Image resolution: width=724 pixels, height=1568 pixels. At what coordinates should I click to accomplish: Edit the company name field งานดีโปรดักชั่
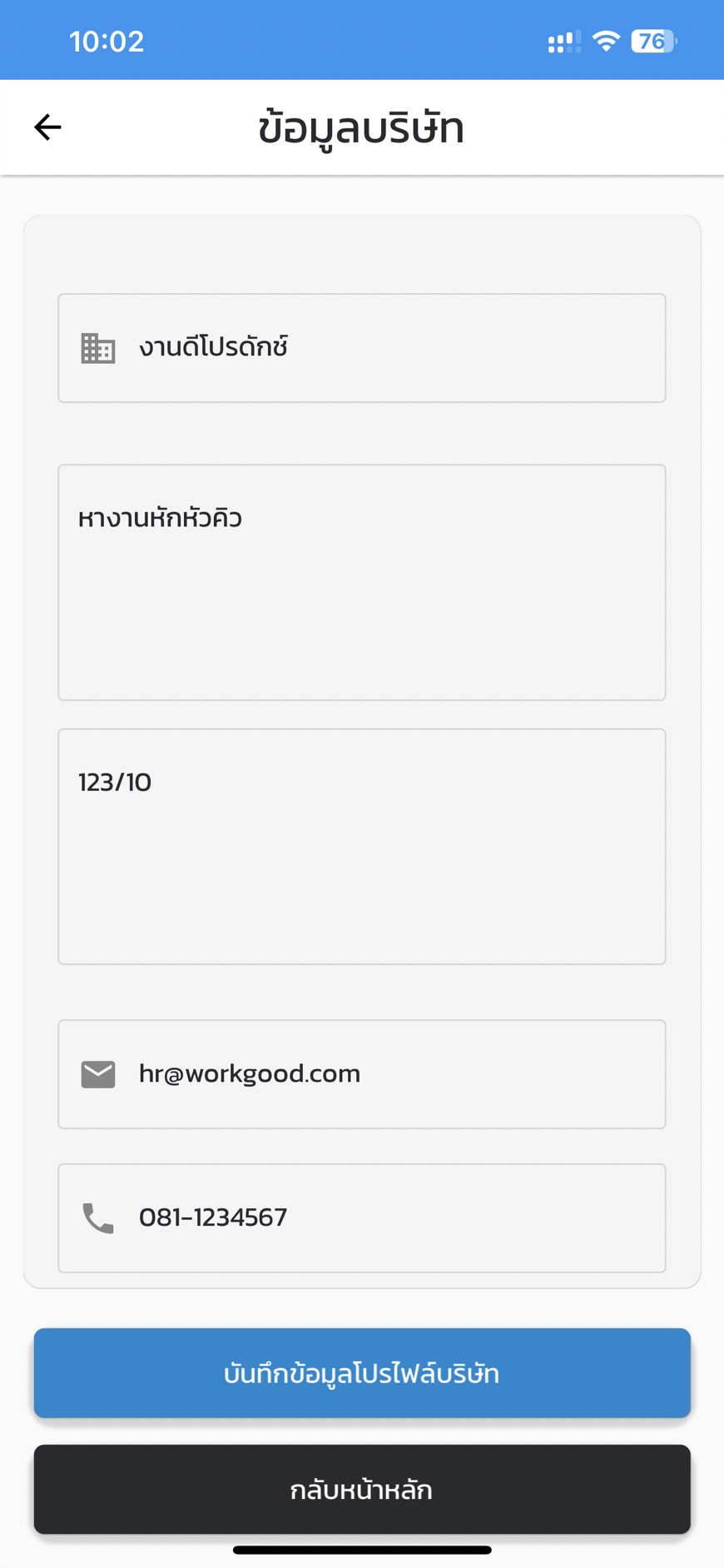pos(362,348)
